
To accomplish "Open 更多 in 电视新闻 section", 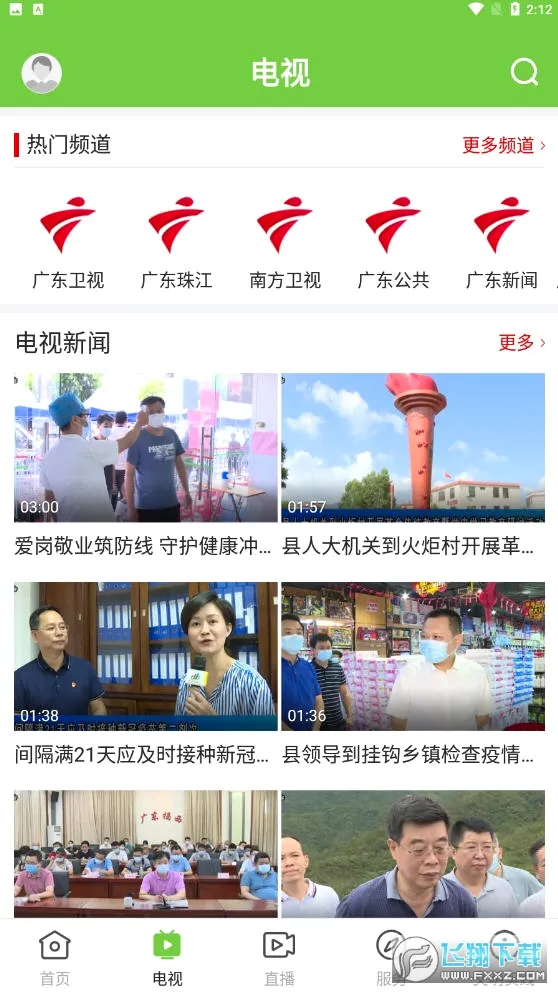I will [x=522, y=343].
